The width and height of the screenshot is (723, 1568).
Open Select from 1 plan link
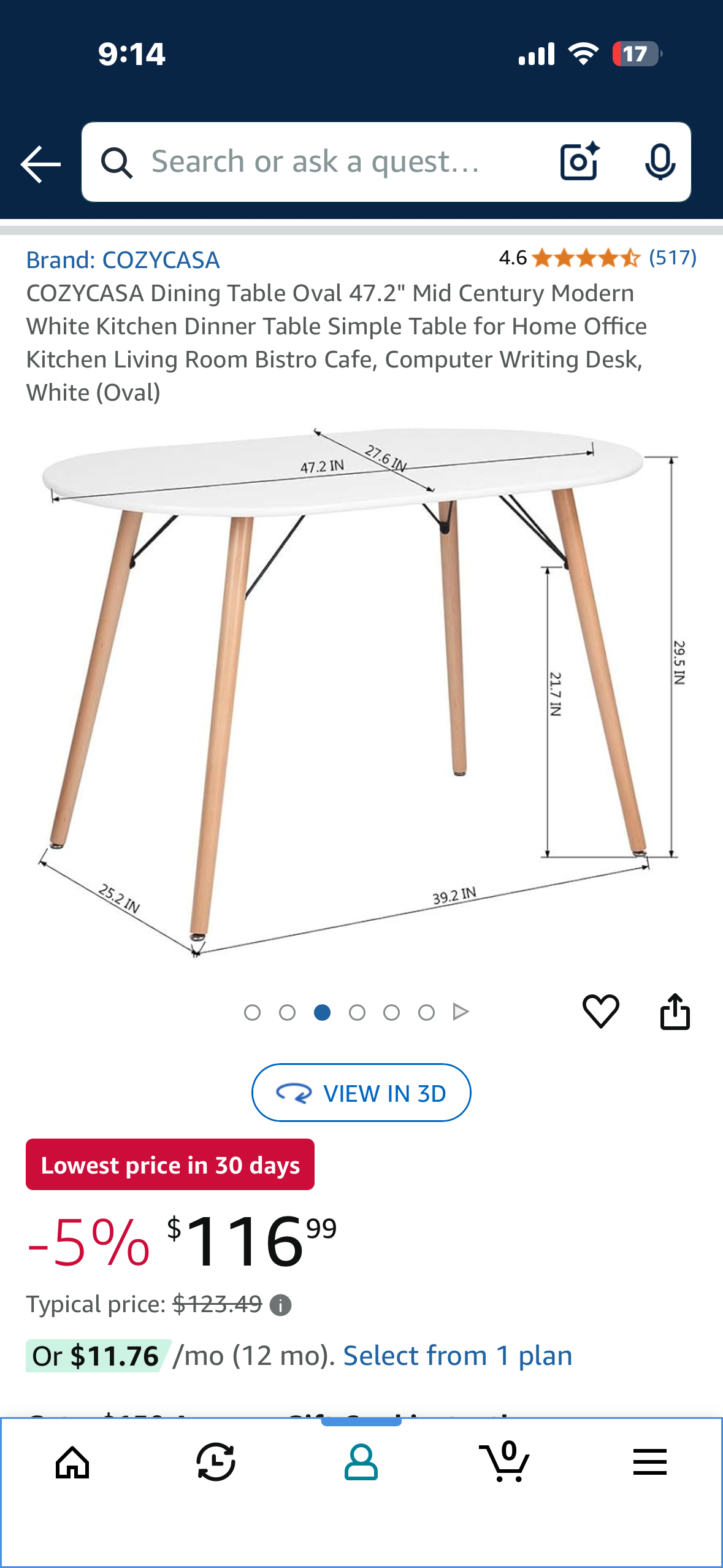[x=457, y=1356]
